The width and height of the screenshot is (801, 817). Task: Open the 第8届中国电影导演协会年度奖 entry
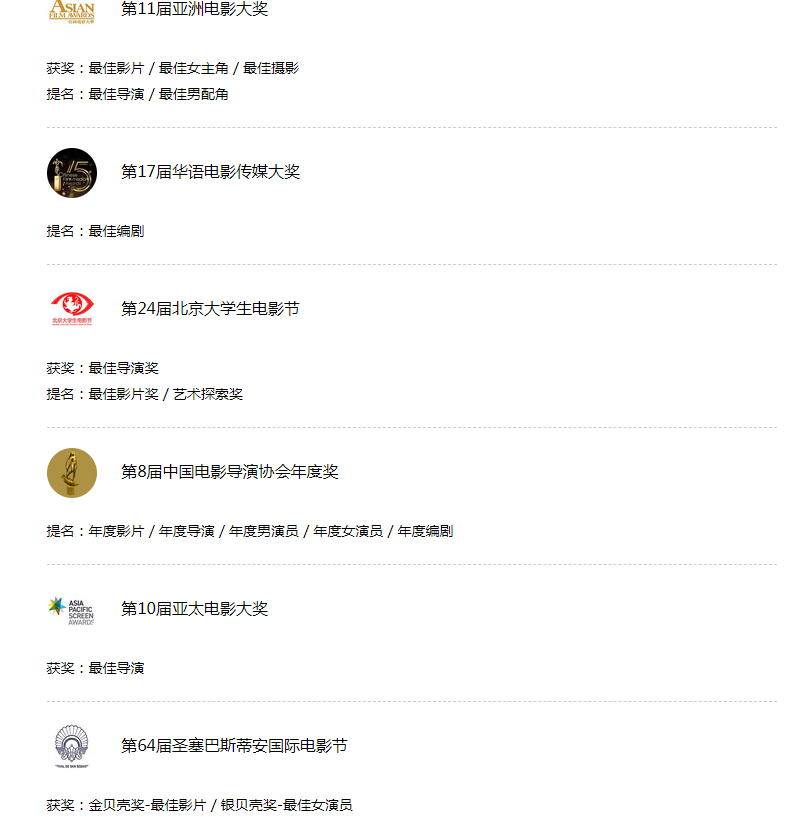229,472
